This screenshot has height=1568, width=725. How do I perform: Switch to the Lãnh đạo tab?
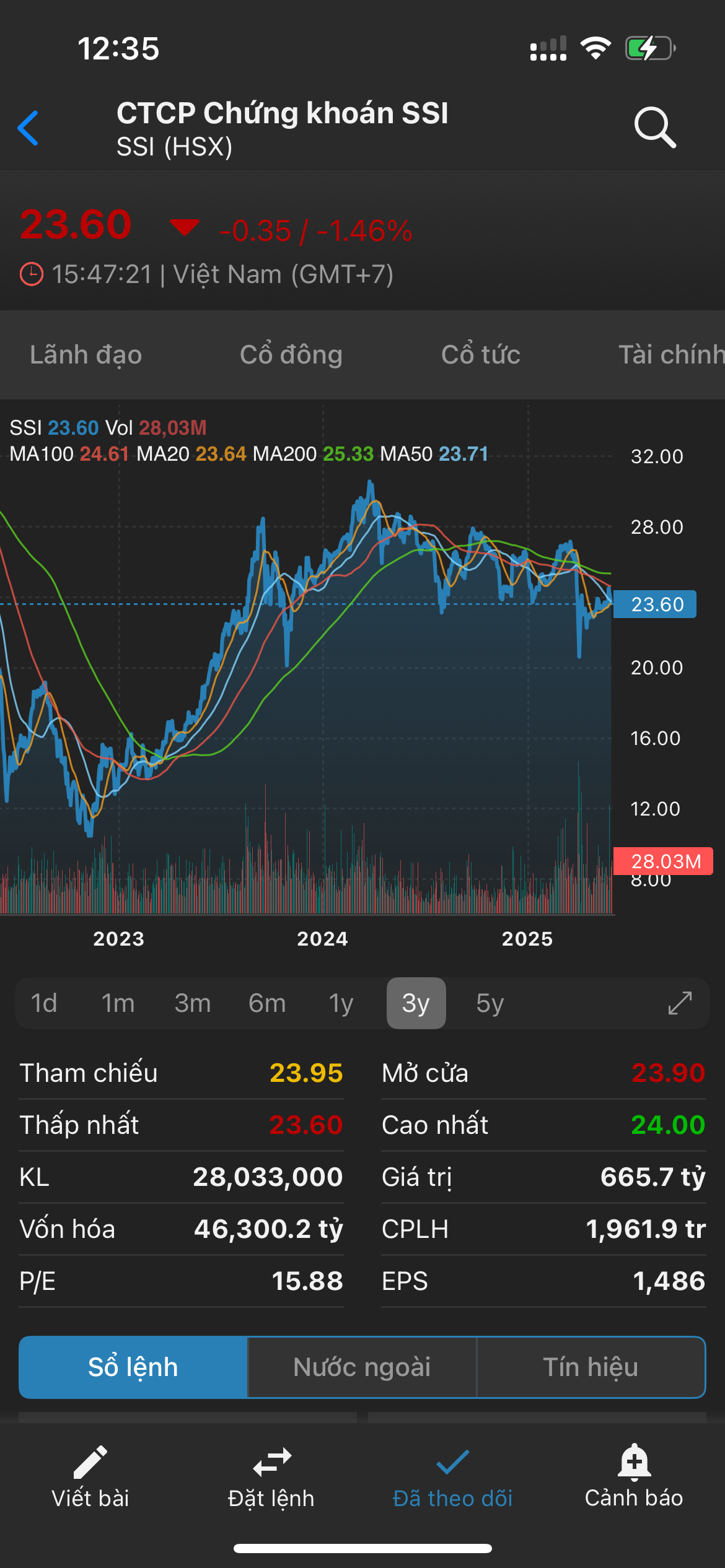(86, 355)
